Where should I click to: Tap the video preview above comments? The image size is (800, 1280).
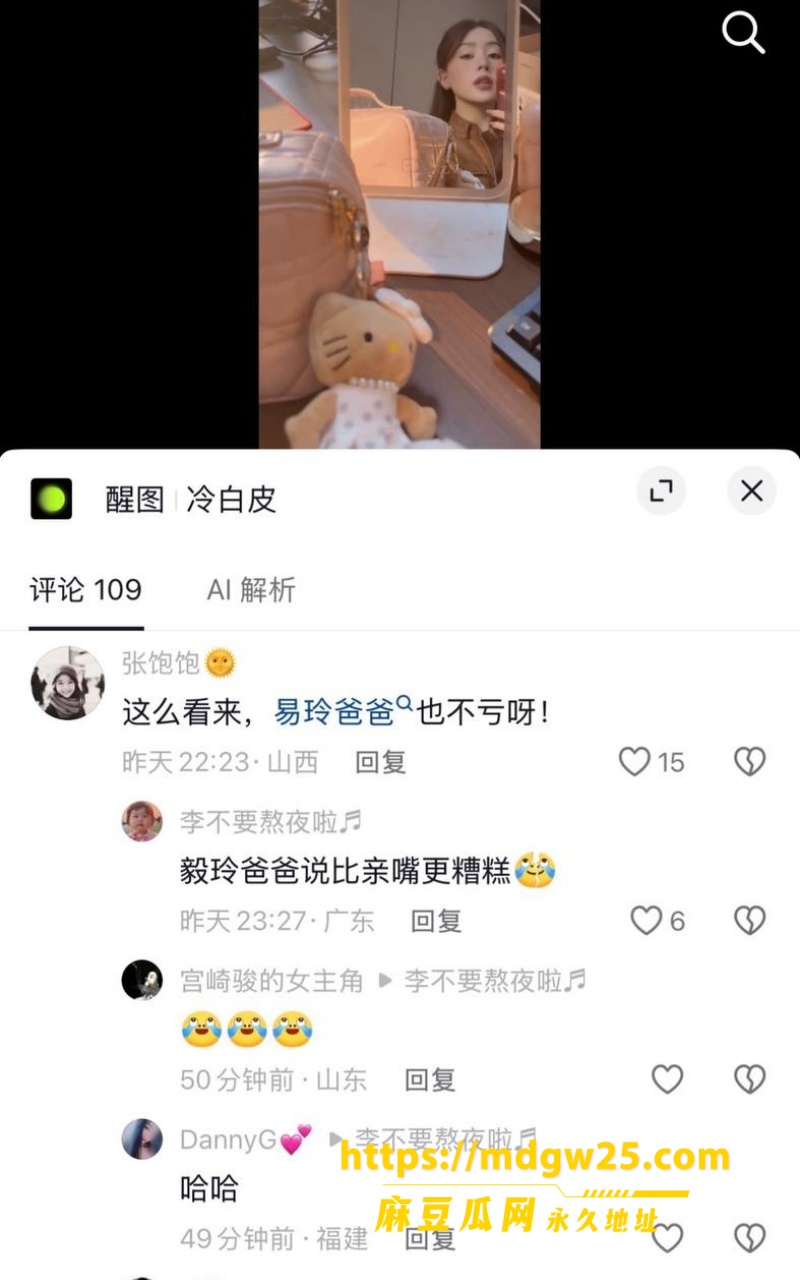[400, 224]
